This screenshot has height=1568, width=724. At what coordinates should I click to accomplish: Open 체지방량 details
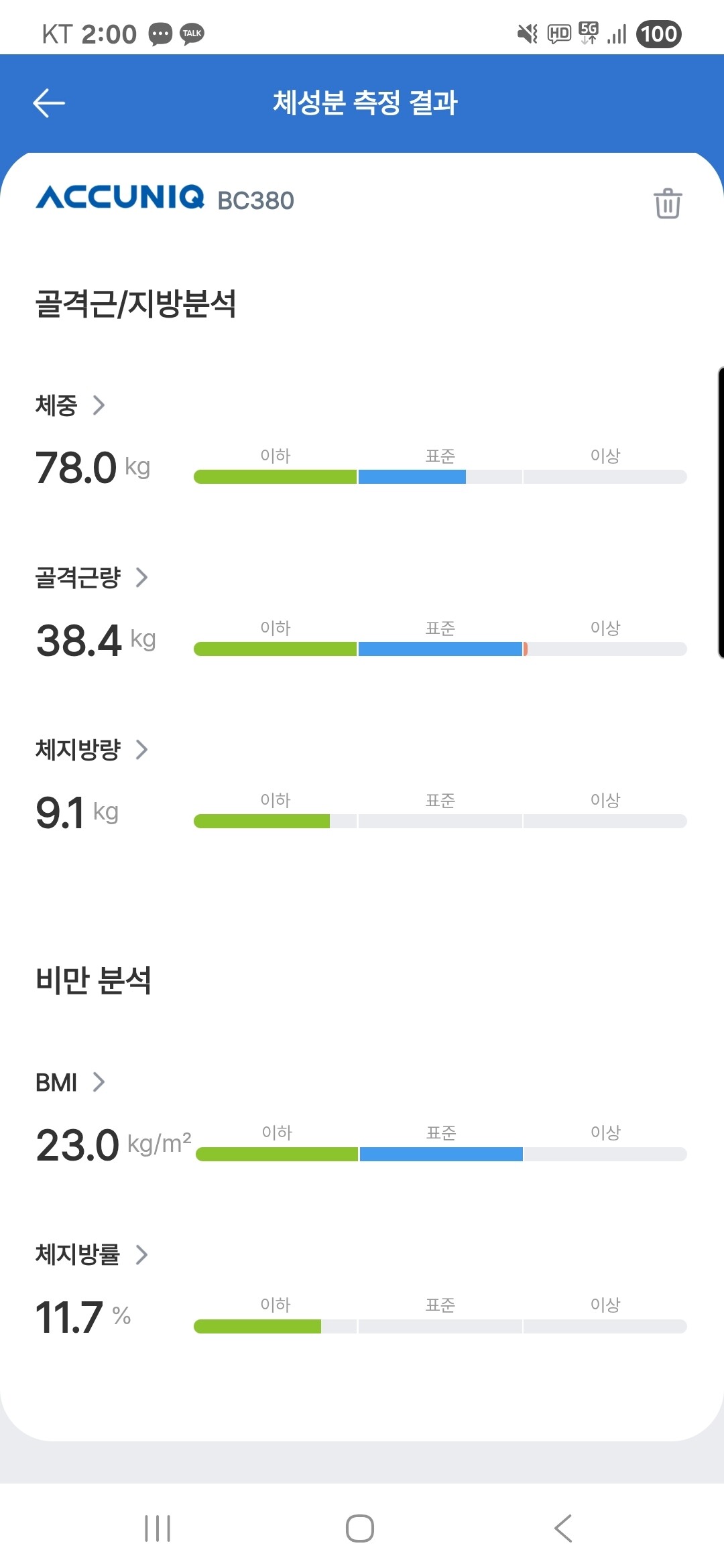click(92, 749)
